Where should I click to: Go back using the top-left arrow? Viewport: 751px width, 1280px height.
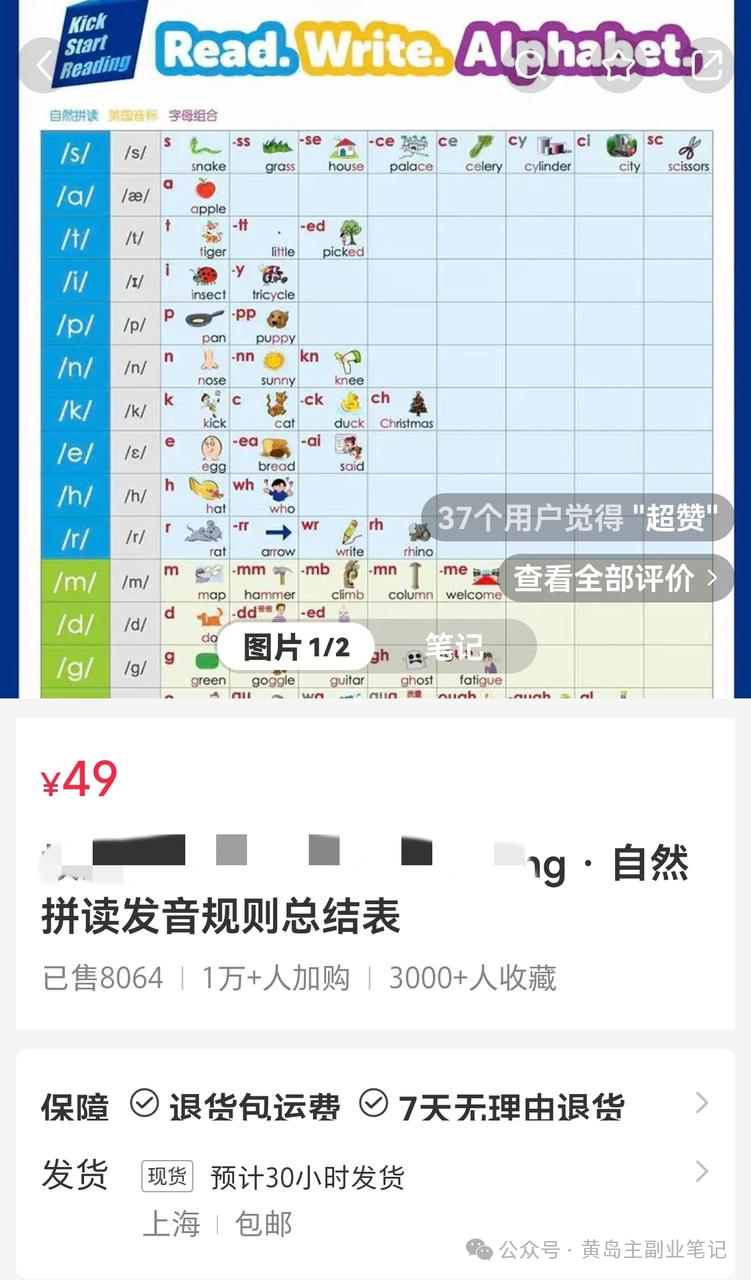tap(44, 66)
